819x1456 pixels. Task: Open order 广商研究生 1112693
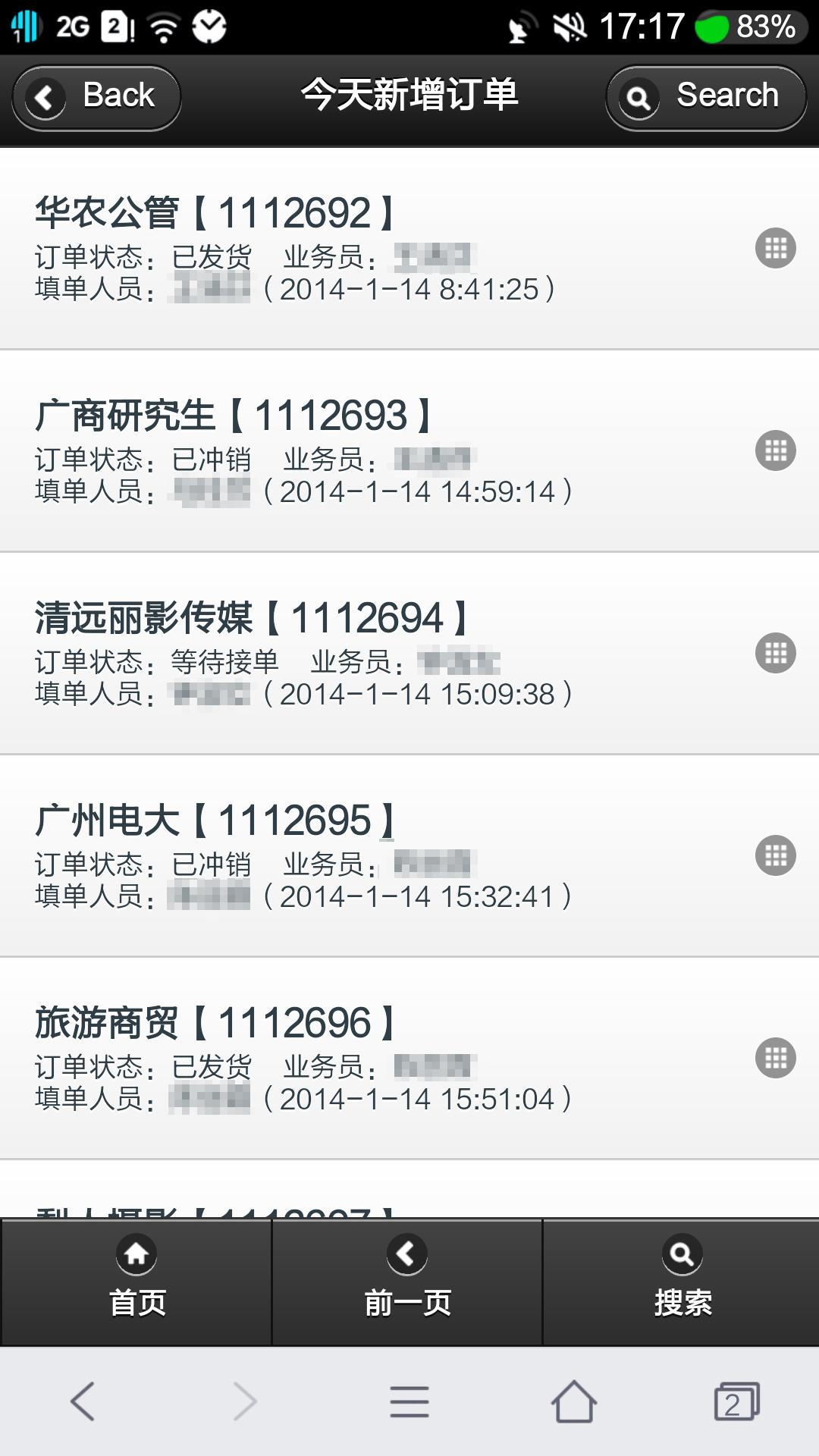point(409,451)
